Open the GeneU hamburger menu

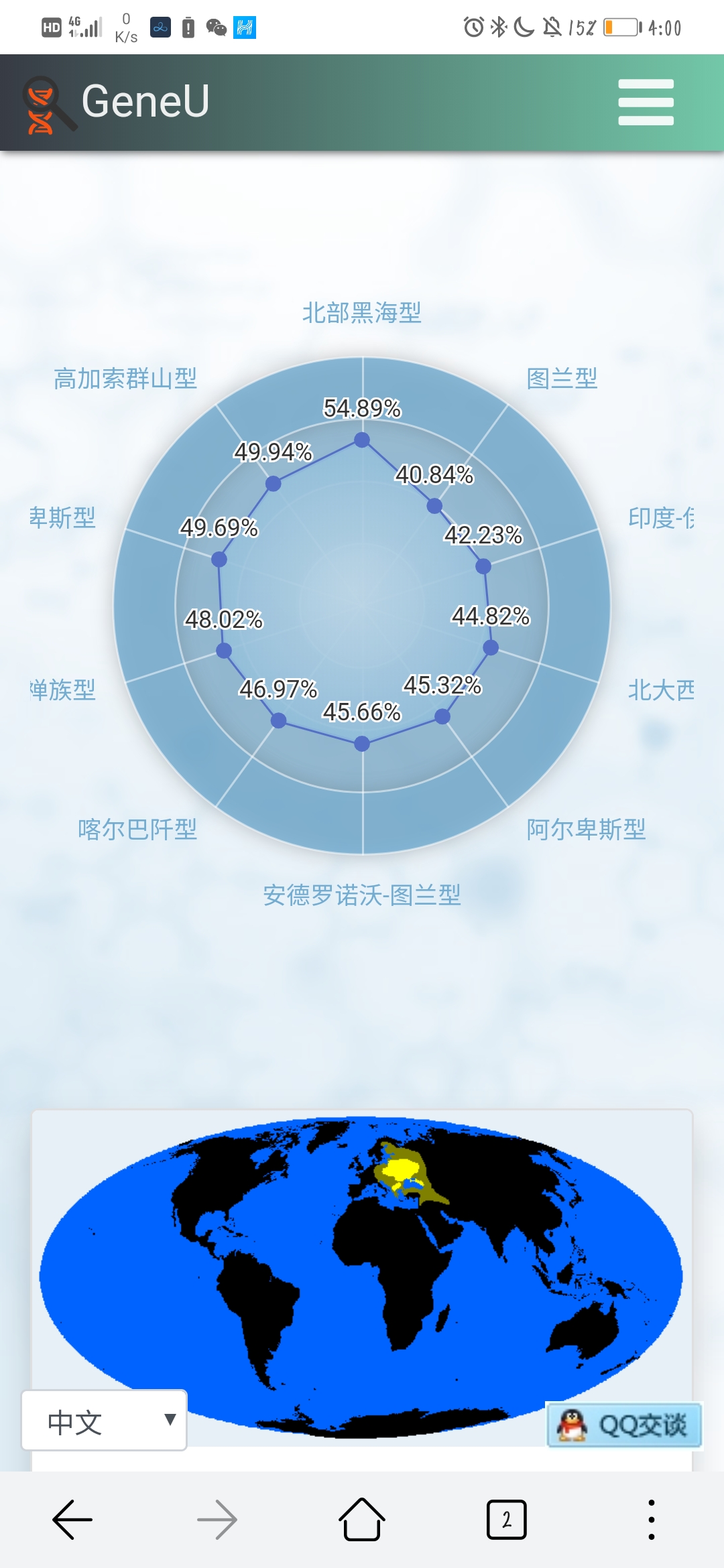646,103
